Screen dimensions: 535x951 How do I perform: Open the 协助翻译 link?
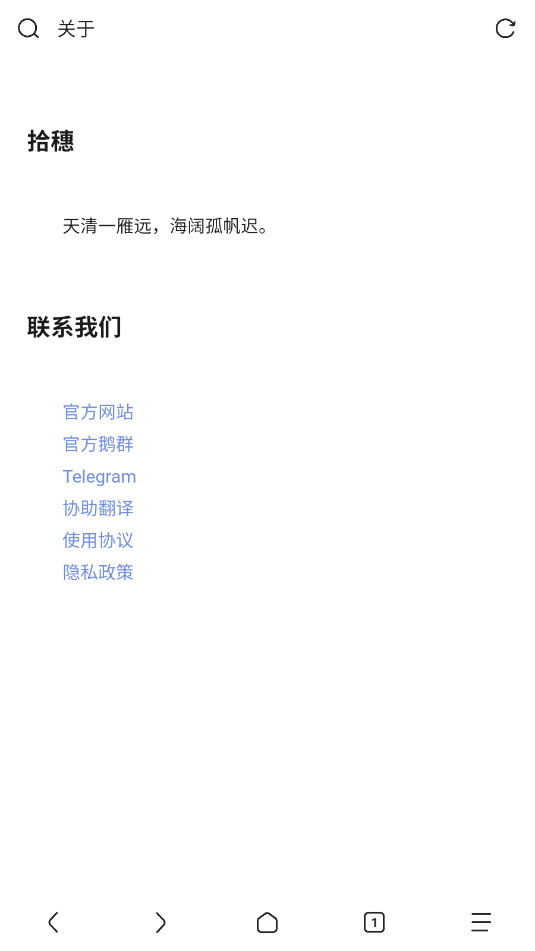pyautogui.click(x=98, y=508)
